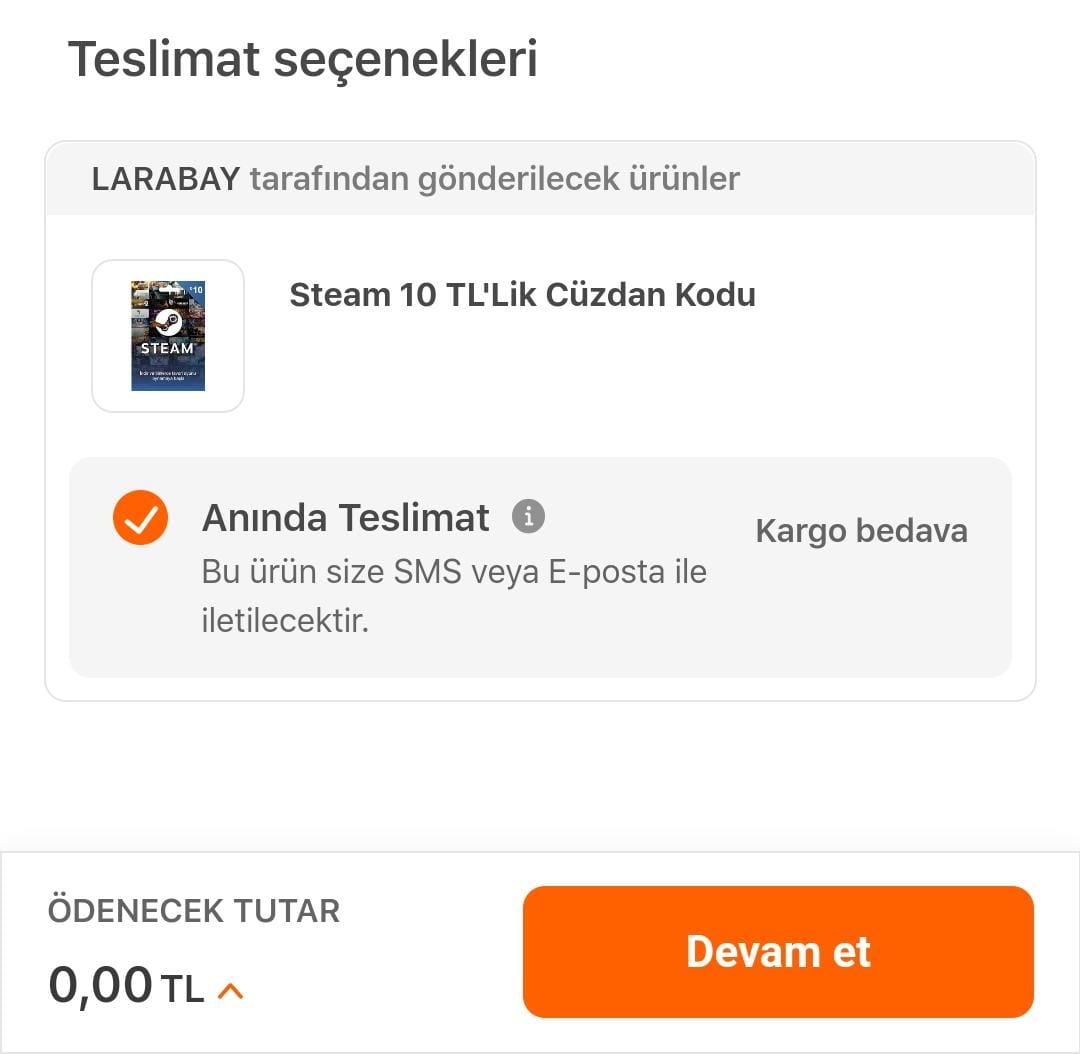Tap the Devam et button

point(777,951)
